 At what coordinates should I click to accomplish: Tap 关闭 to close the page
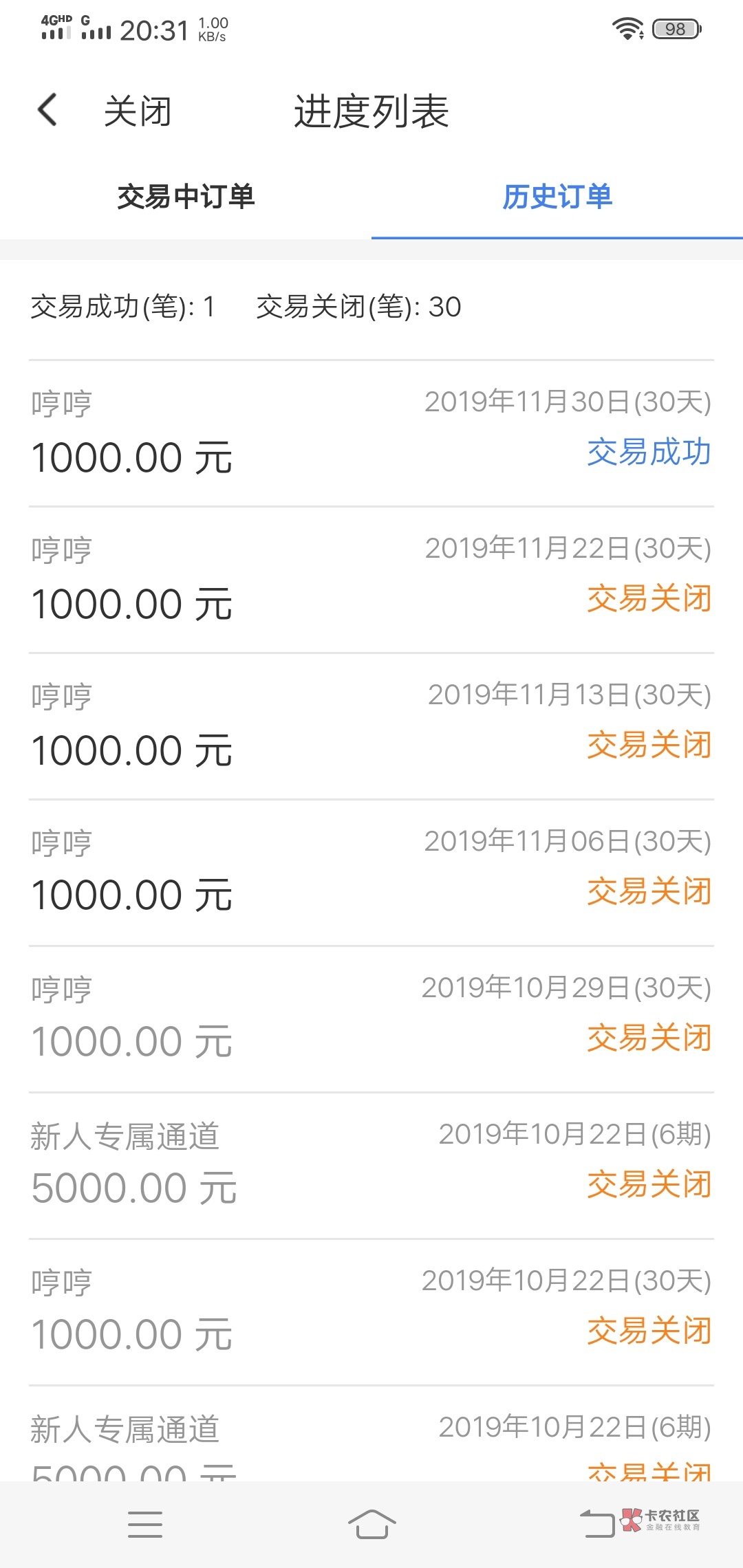138,111
